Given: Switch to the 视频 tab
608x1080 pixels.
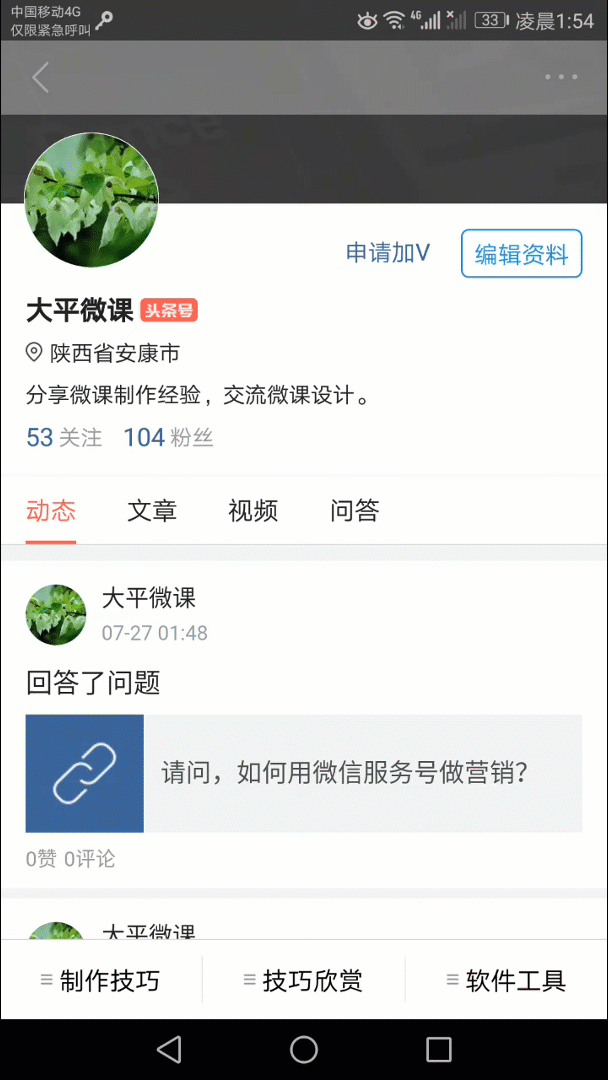Looking at the screenshot, I should [253, 511].
